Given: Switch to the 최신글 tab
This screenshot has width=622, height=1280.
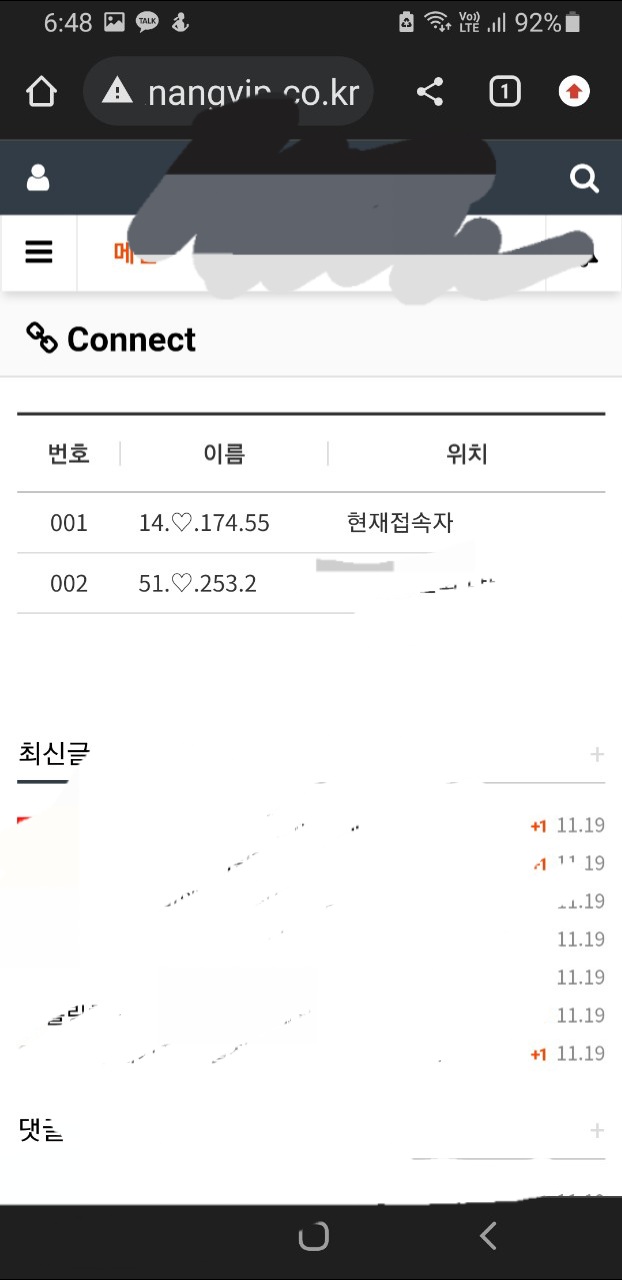Looking at the screenshot, I should pyautogui.click(x=55, y=753).
